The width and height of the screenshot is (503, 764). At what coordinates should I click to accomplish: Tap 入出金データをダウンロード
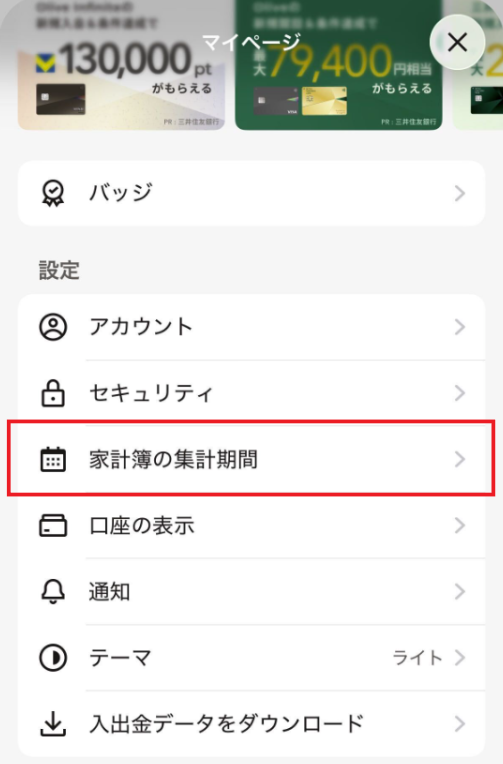pyautogui.click(x=252, y=724)
